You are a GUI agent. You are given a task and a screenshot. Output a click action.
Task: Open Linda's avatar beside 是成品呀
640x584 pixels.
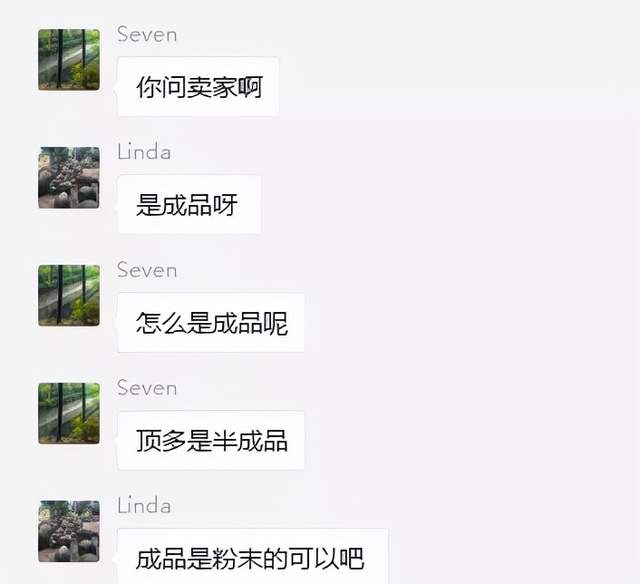click(x=69, y=178)
